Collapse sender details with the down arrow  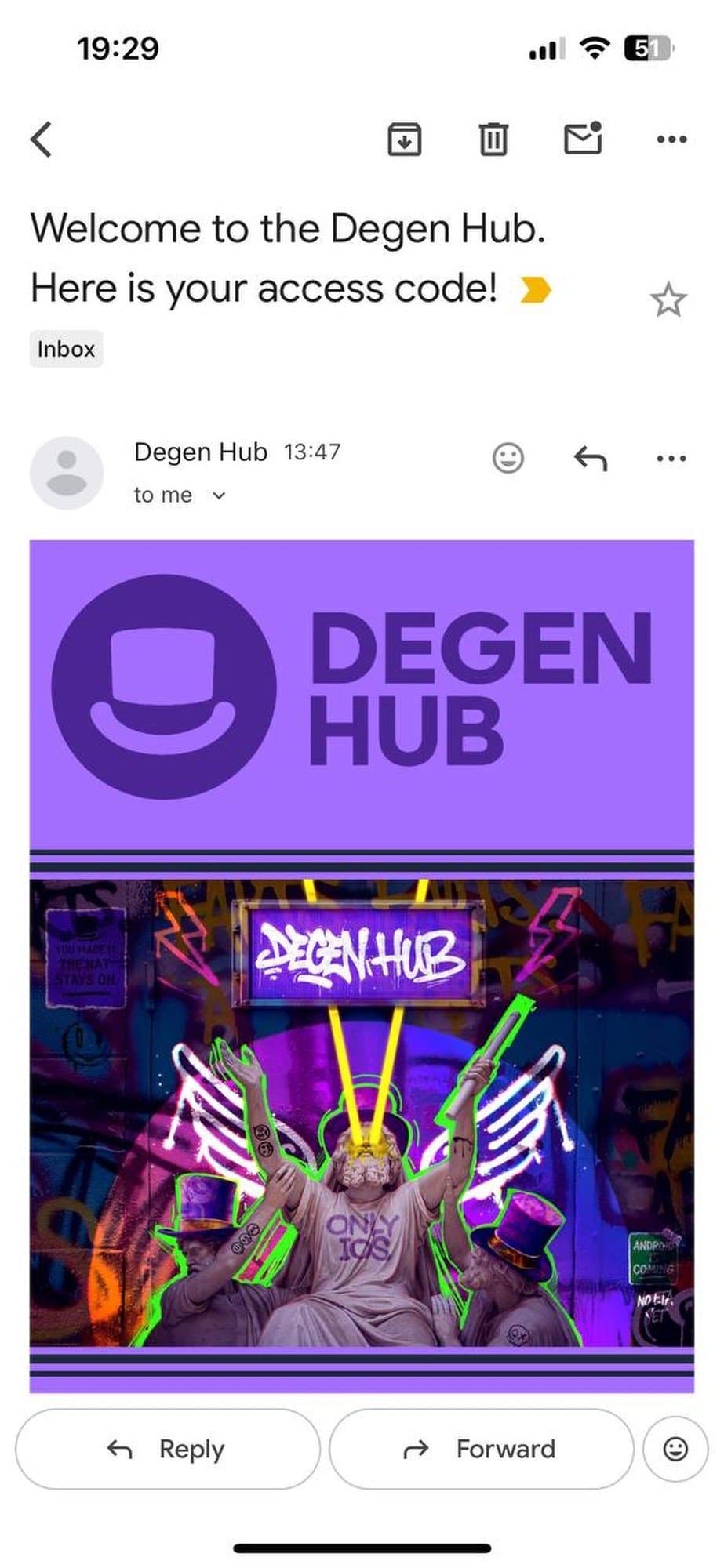click(x=218, y=495)
